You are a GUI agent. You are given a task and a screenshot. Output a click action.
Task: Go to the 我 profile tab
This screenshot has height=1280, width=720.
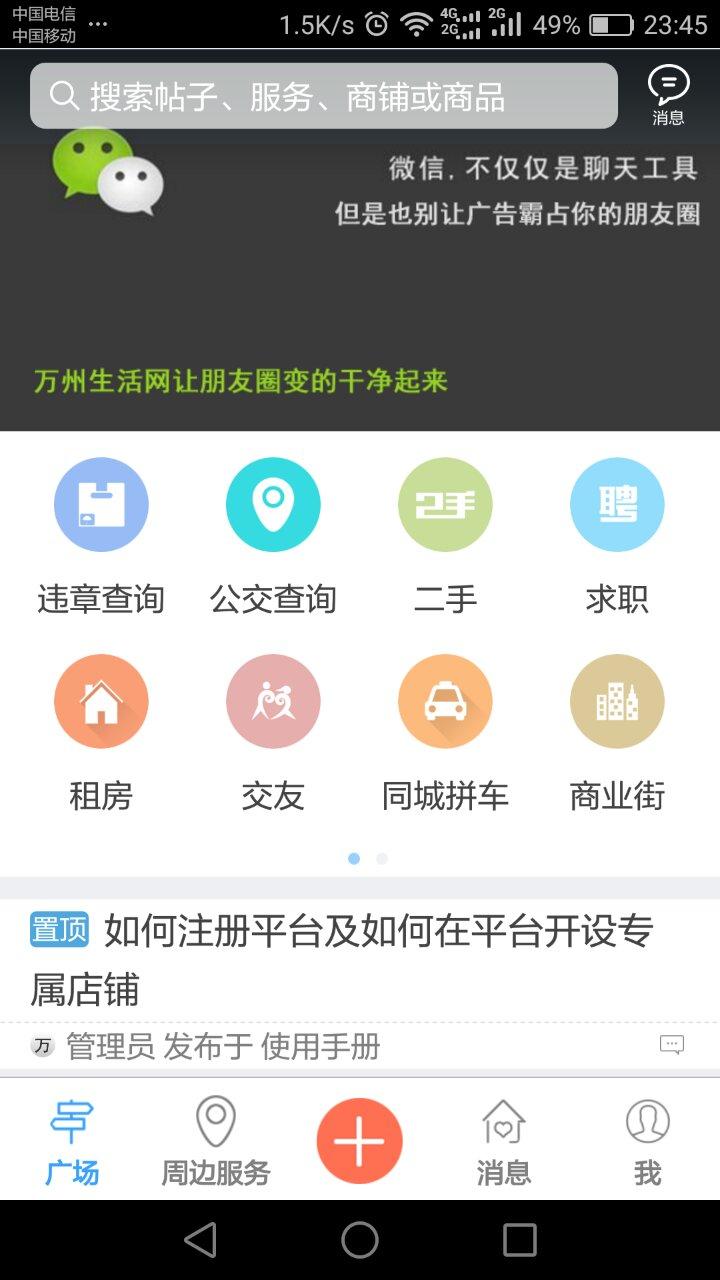click(647, 1141)
